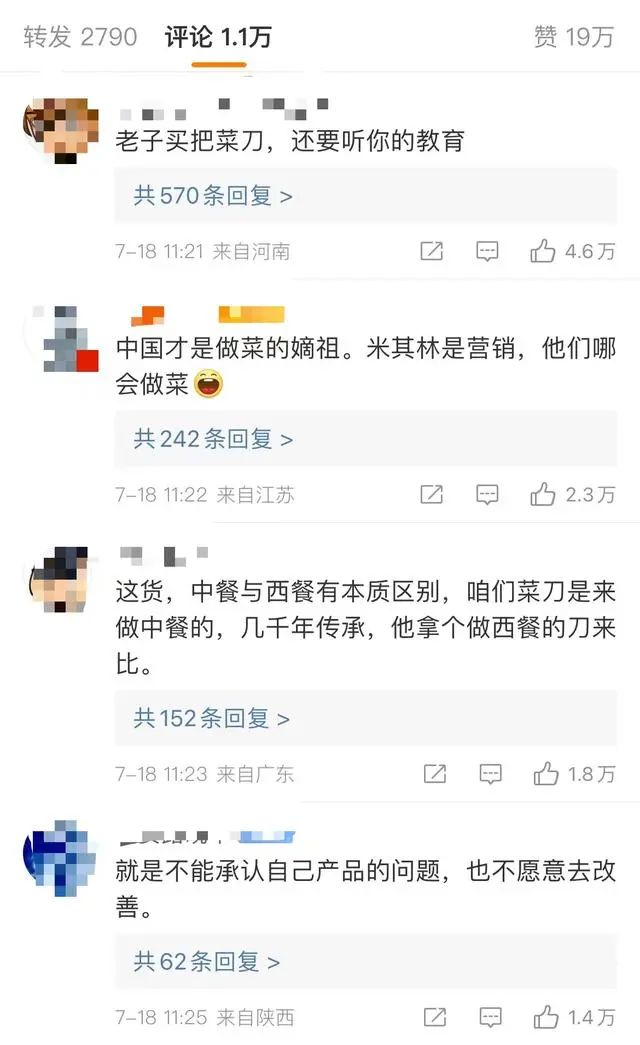The height and width of the screenshot is (1045, 640).
Task: Reply to the 陕西 comment
Action: tap(491, 1017)
